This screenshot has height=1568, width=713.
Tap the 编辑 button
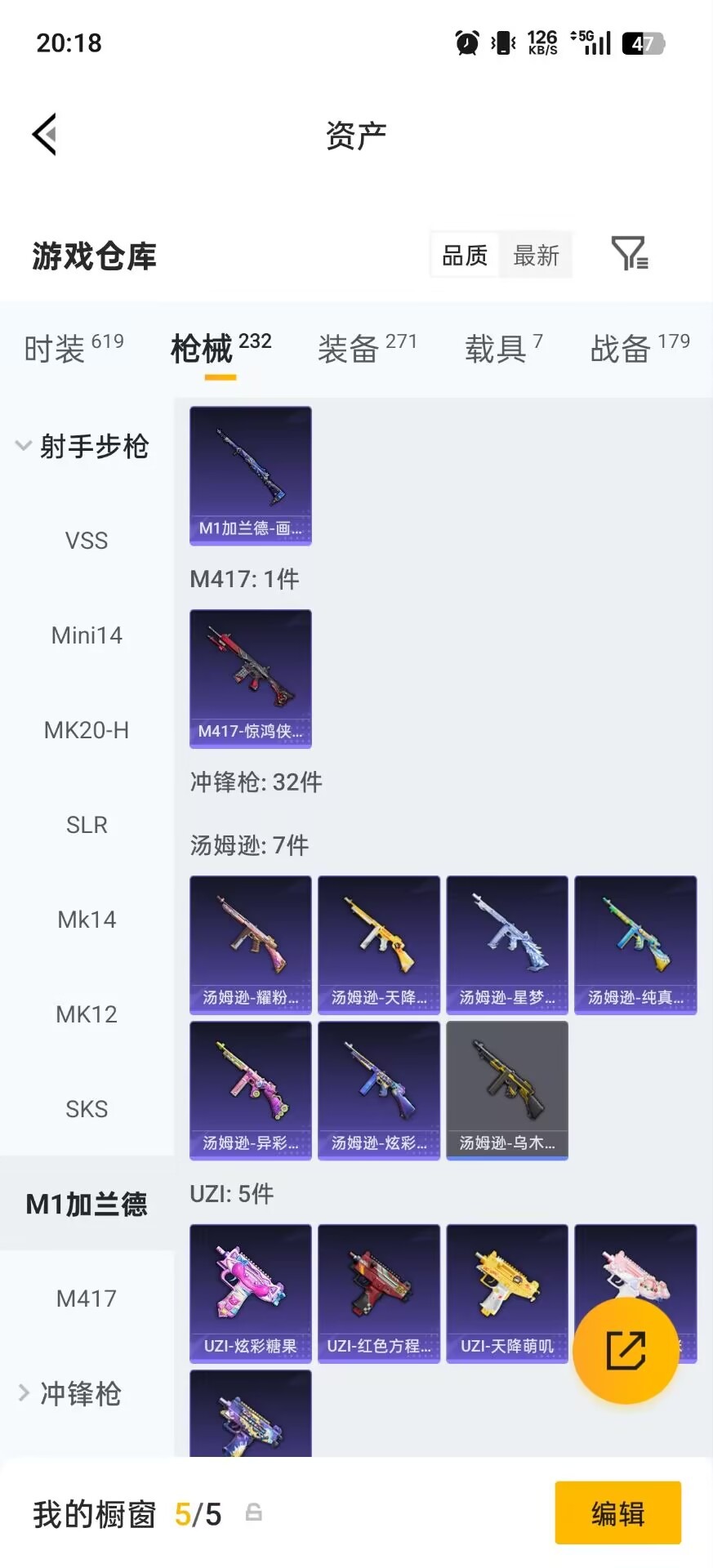pos(617,1512)
